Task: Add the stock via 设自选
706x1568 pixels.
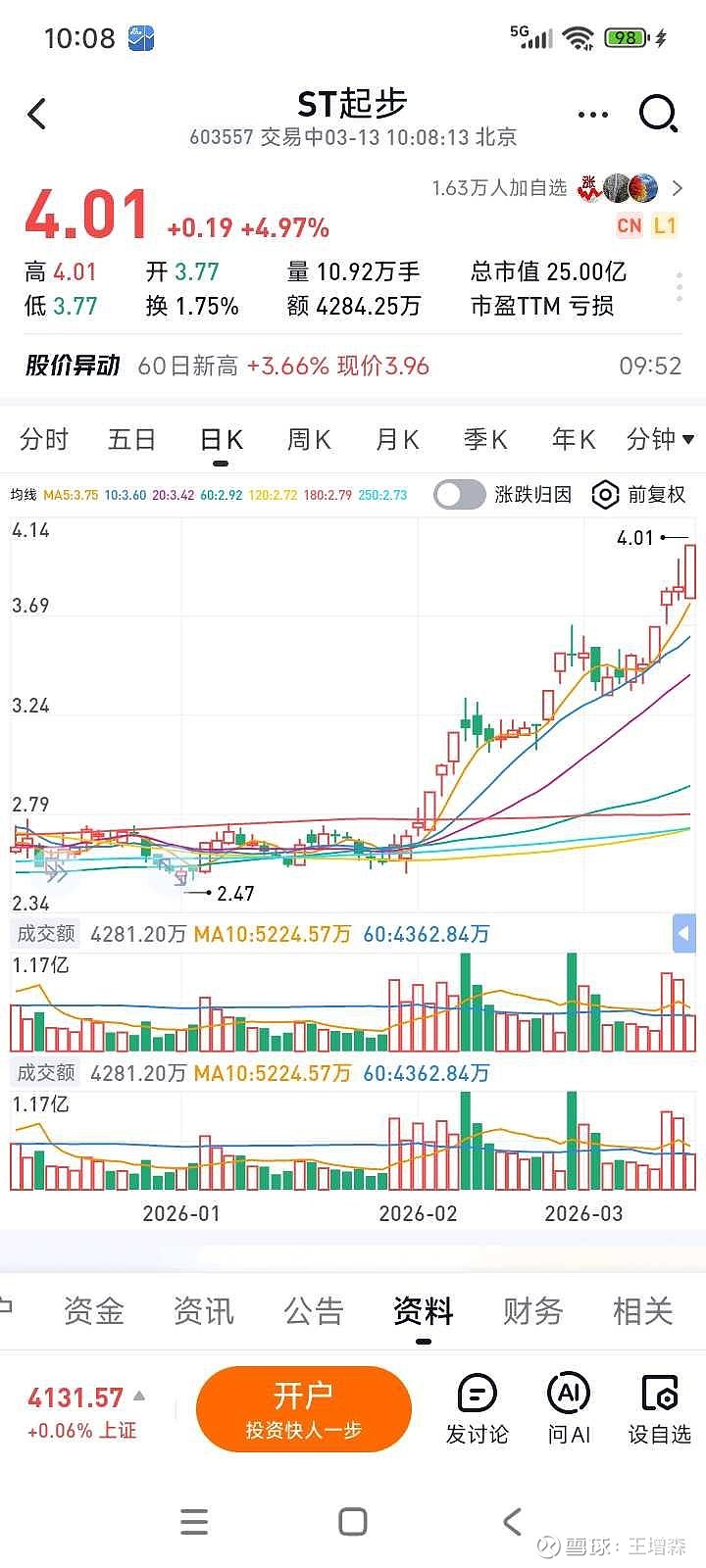Action: click(x=660, y=1409)
